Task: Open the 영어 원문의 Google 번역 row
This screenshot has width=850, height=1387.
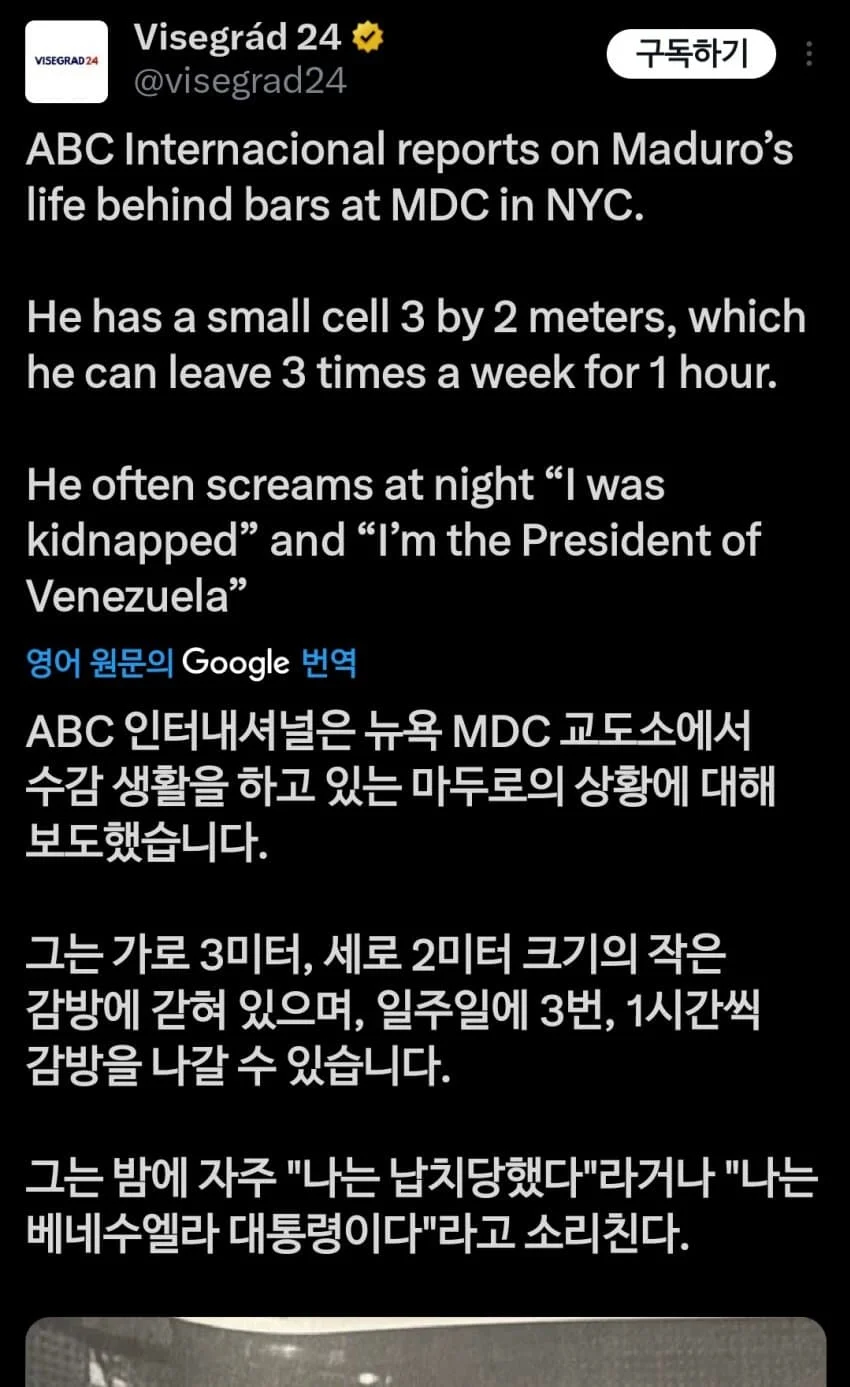Action: [x=190, y=662]
